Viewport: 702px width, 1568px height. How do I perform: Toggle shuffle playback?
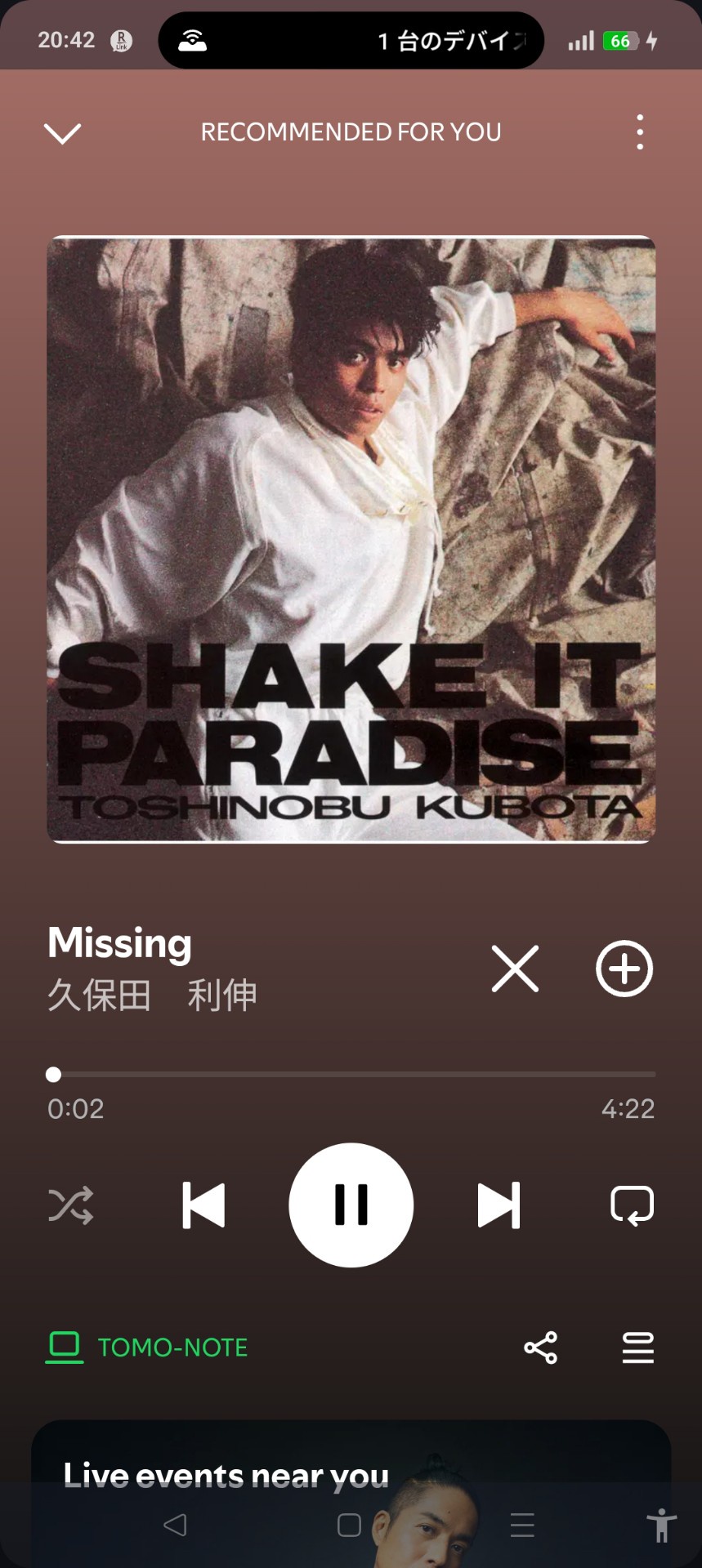click(71, 1205)
